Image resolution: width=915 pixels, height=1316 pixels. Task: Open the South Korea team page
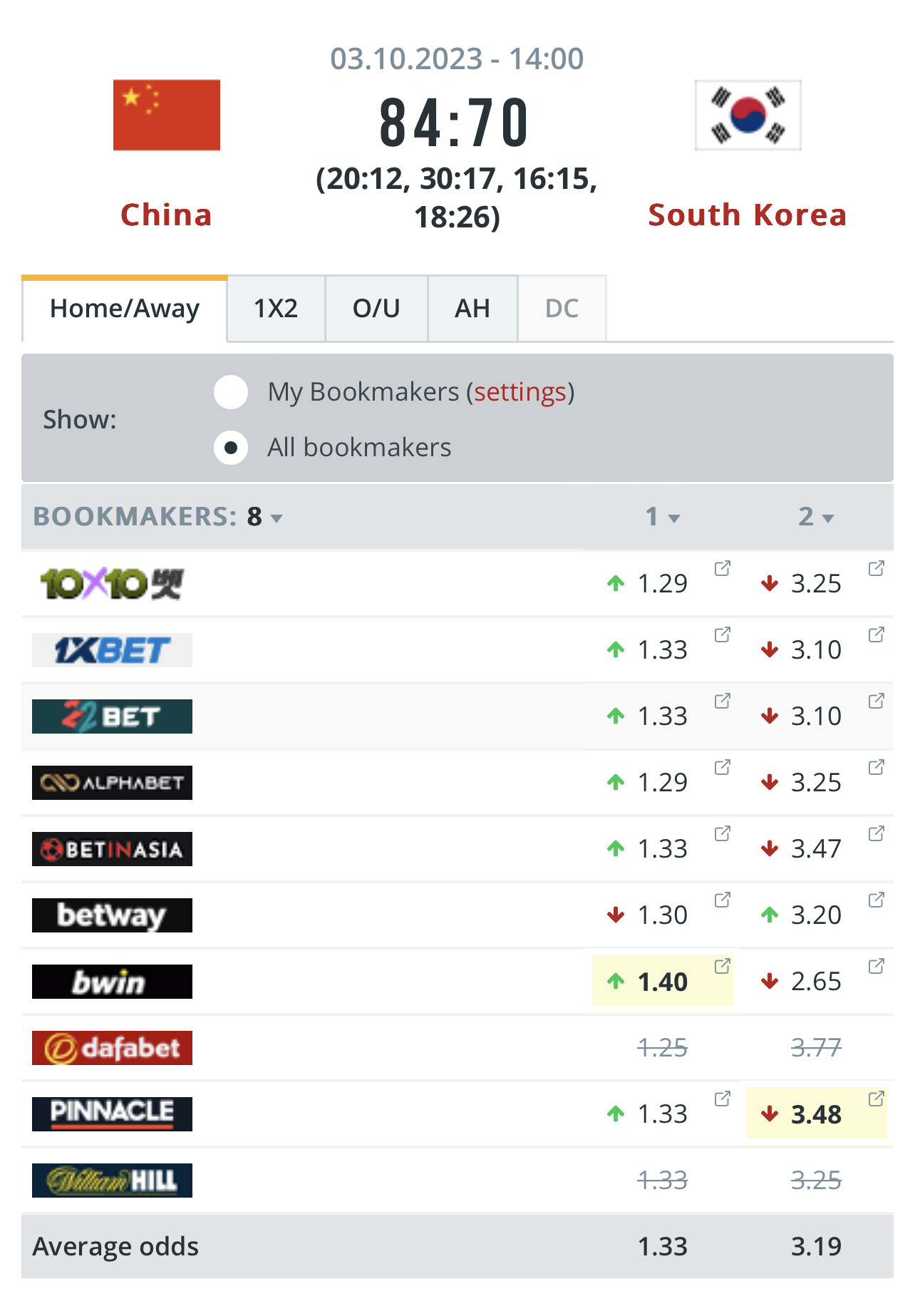tap(748, 215)
